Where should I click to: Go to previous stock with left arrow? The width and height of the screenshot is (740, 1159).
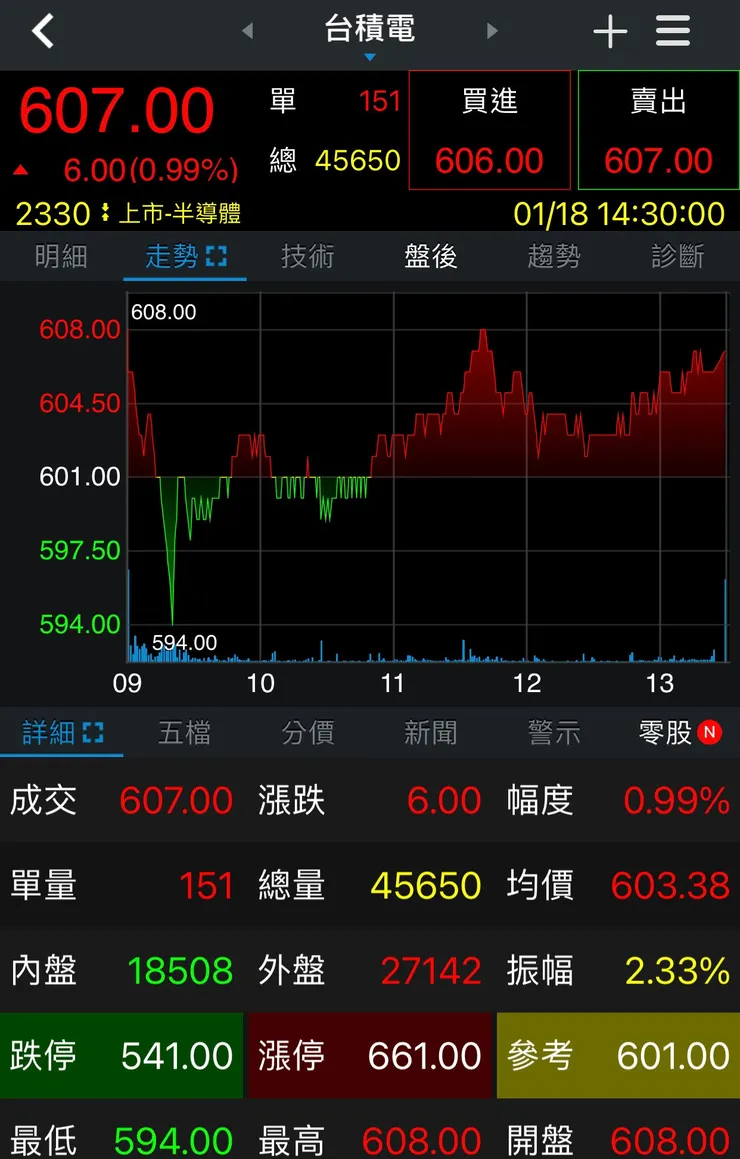point(247,31)
